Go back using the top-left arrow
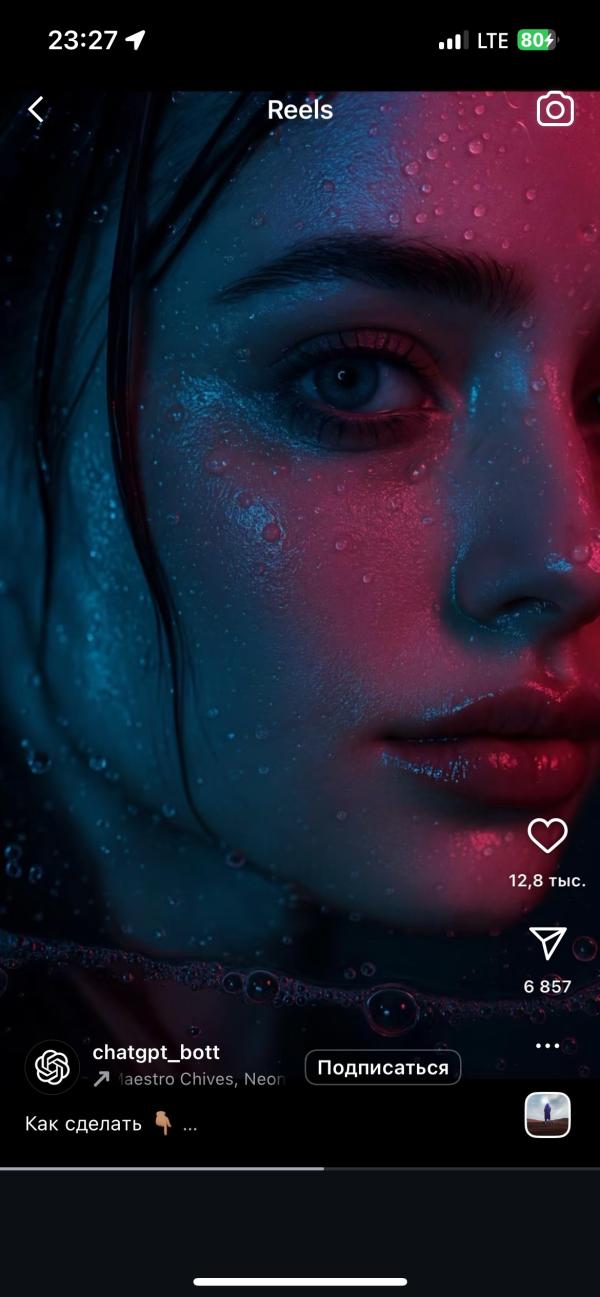This screenshot has height=1297, width=600. 36,109
